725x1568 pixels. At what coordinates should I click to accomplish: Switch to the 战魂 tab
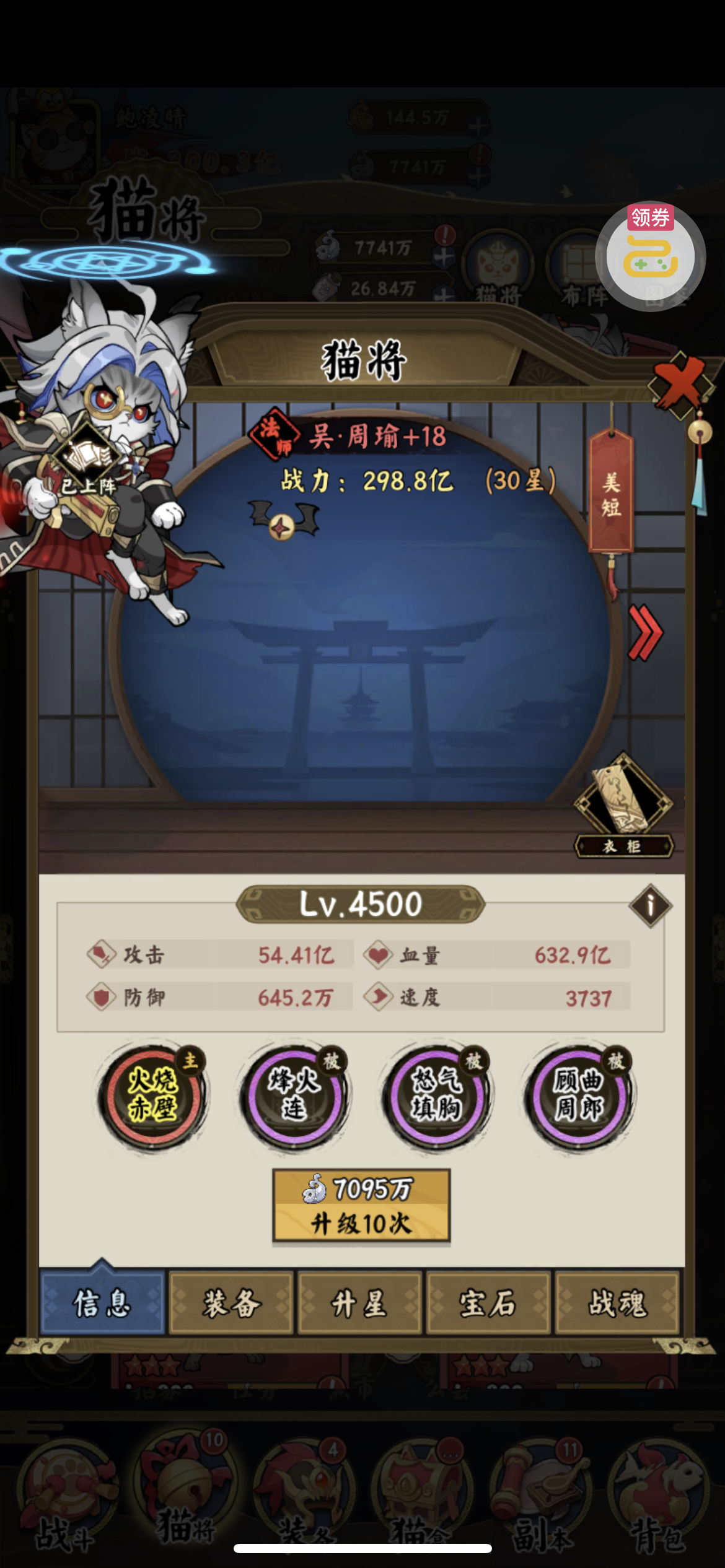coord(617,1303)
